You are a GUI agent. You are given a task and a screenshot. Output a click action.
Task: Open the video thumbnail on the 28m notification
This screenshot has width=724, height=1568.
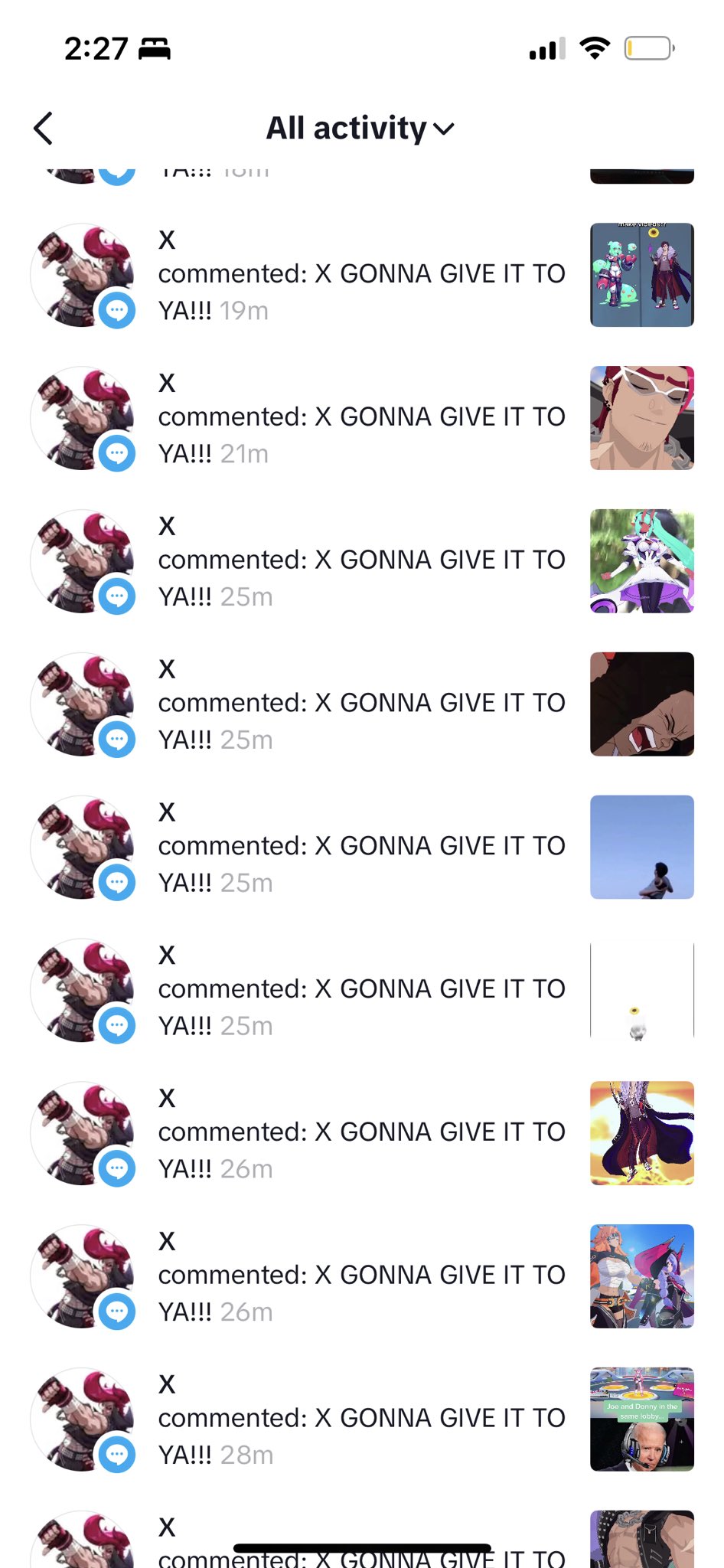[x=641, y=1419]
